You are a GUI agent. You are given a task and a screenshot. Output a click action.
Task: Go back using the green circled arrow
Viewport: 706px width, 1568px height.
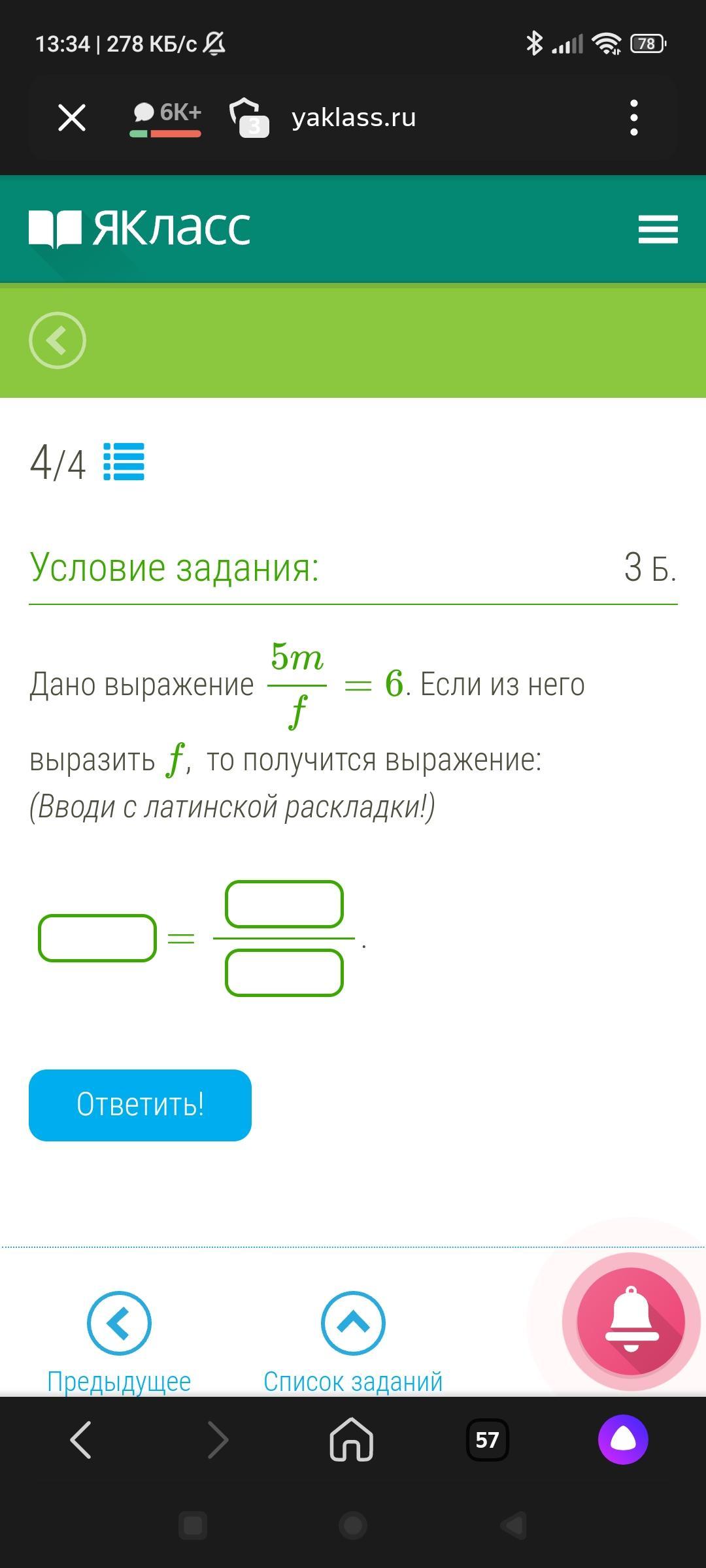click(x=58, y=340)
